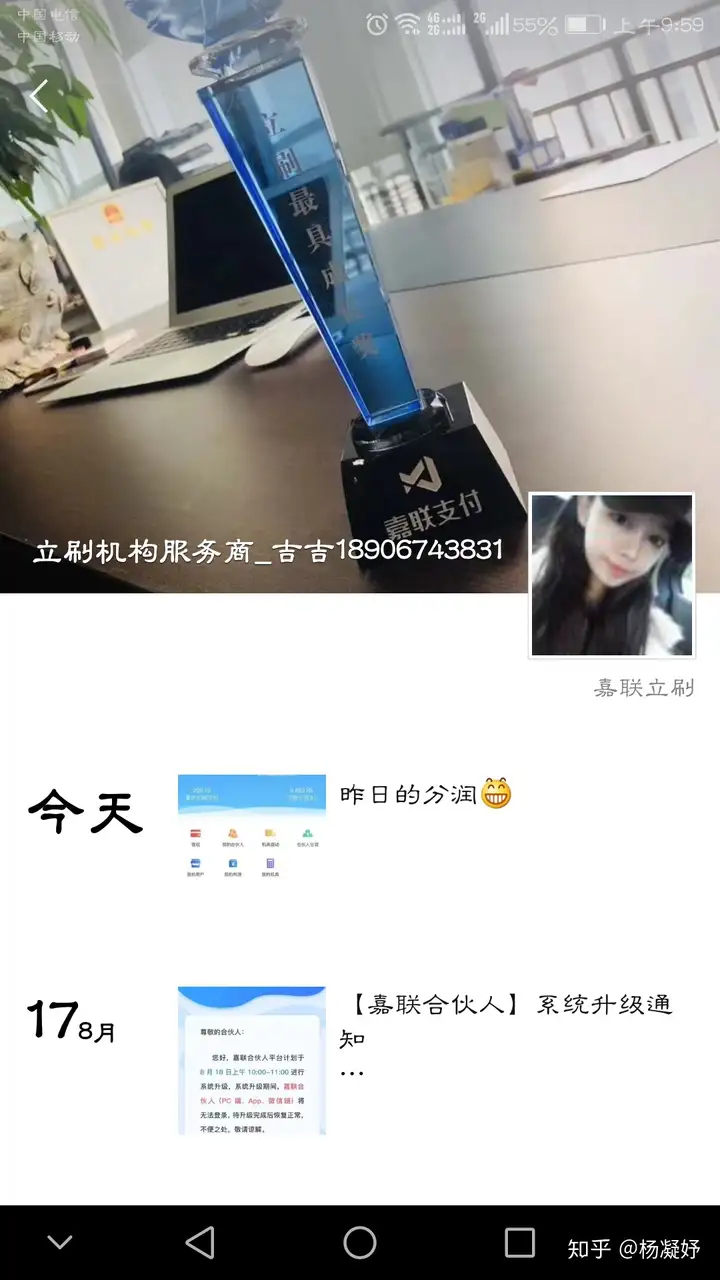Go to the home screen via circle button
This screenshot has width=720, height=1280.
360,1243
